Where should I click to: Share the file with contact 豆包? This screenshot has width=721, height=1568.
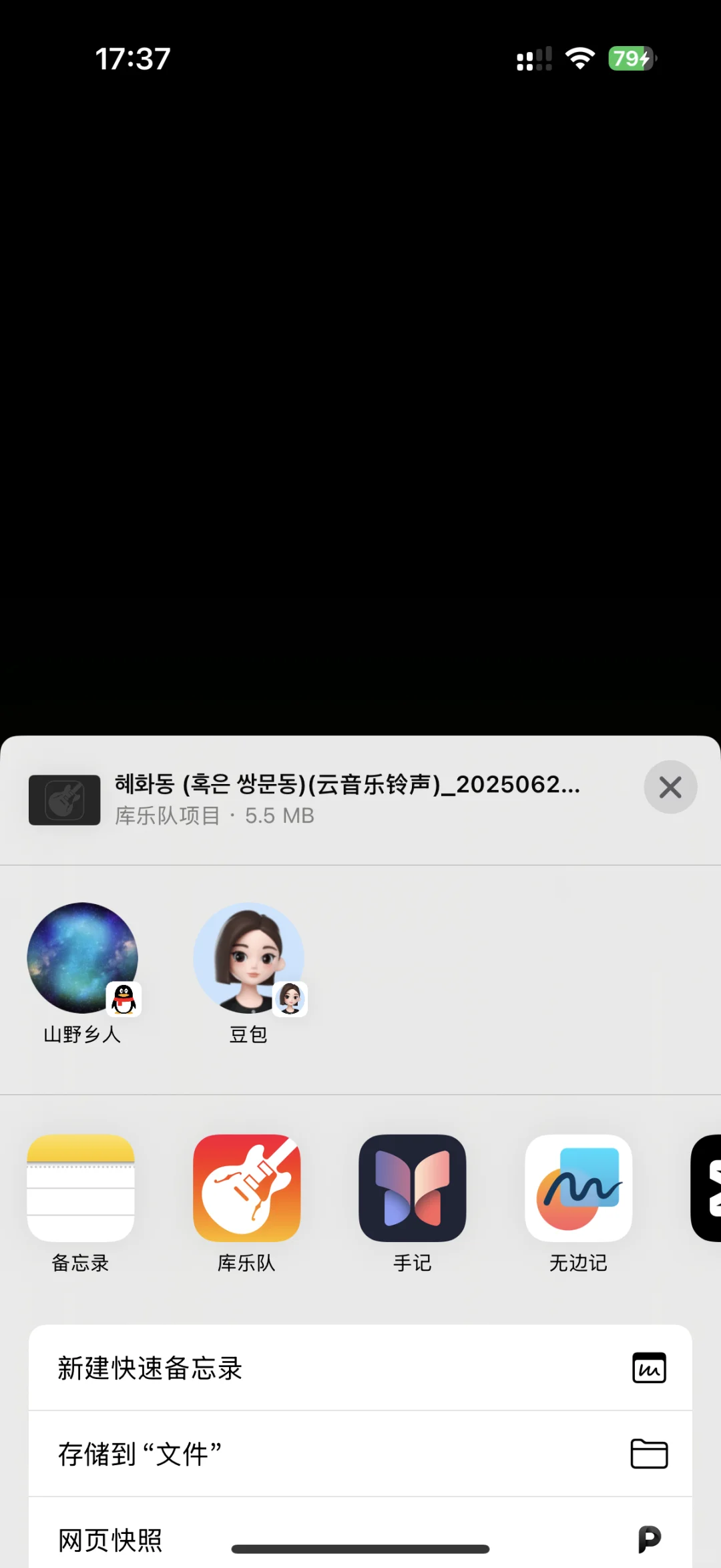[x=248, y=958]
